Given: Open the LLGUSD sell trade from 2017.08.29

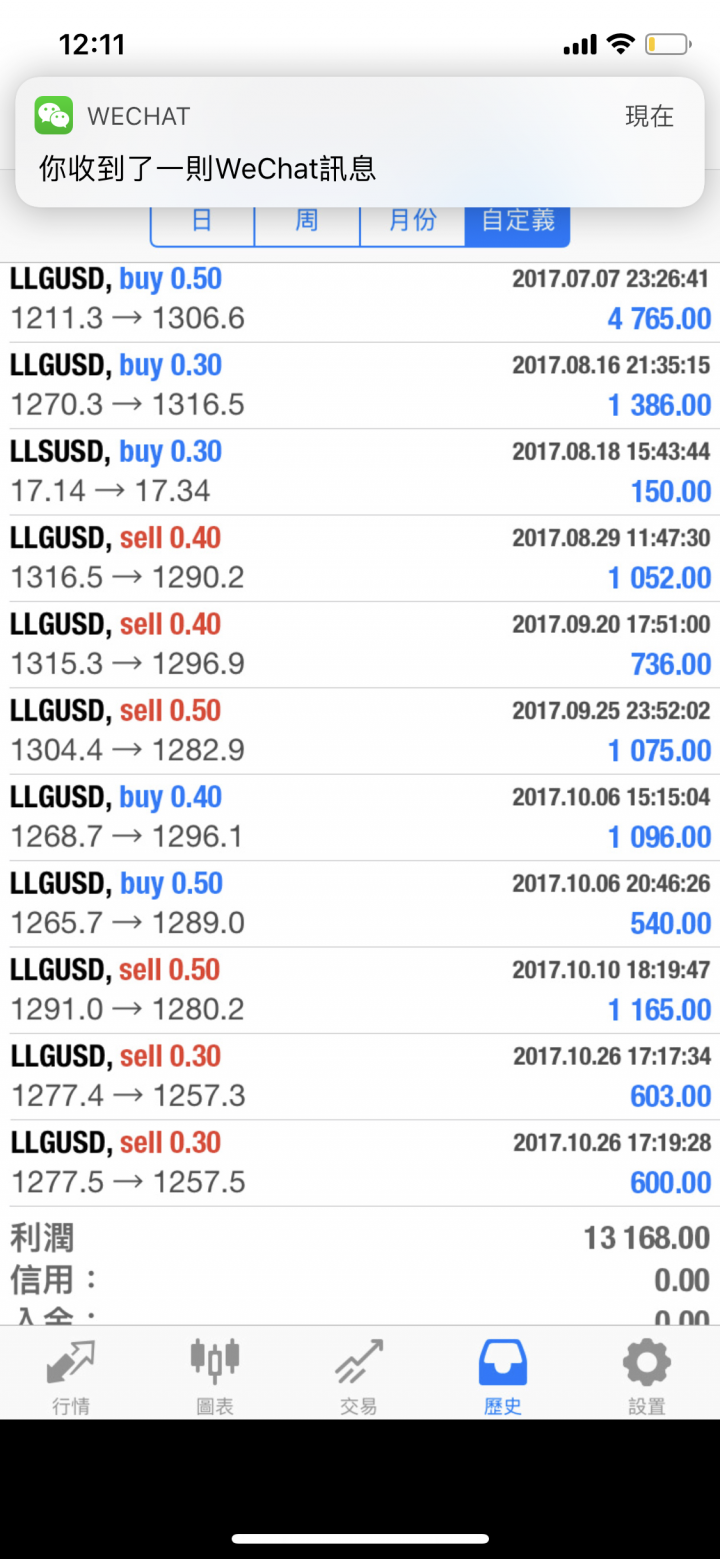Looking at the screenshot, I should tap(360, 558).
